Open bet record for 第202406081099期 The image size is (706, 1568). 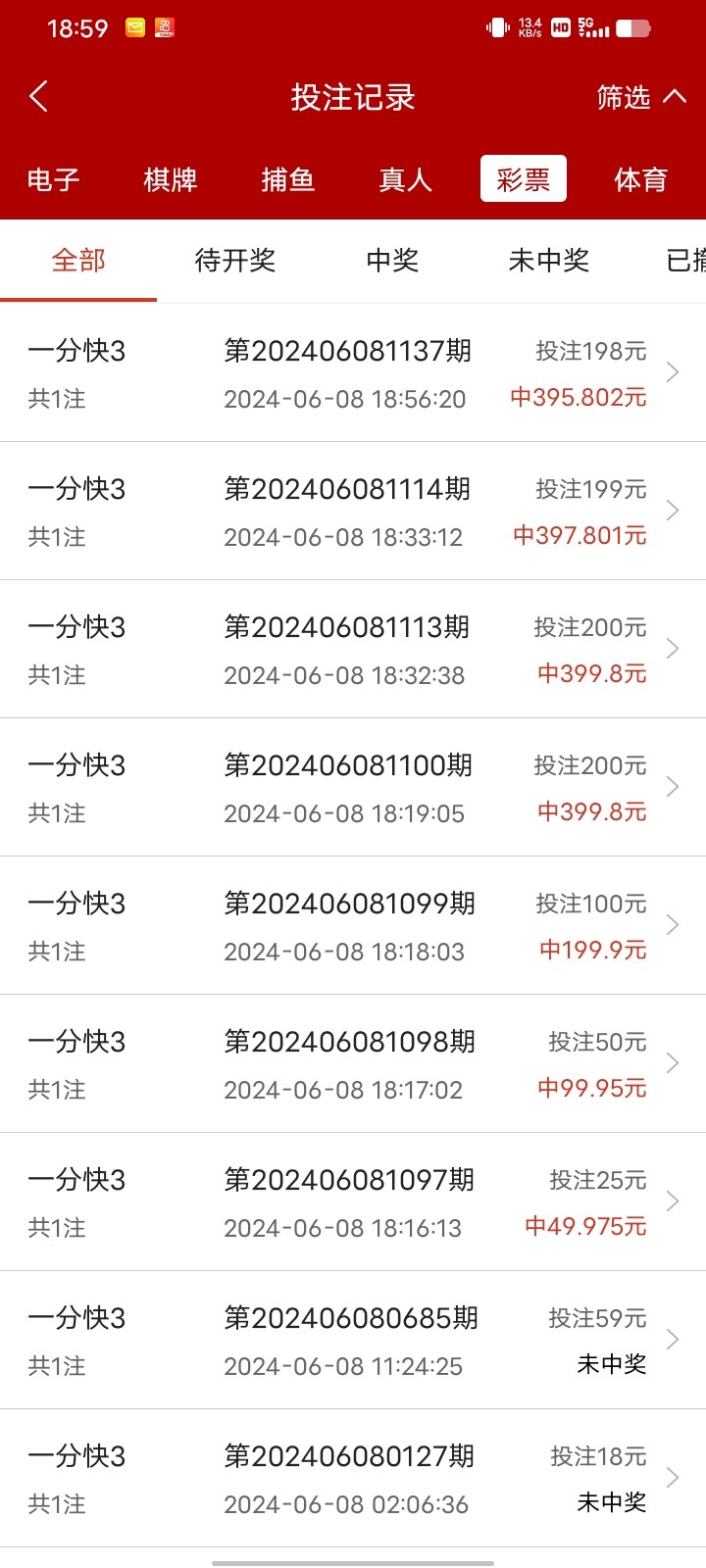click(353, 926)
